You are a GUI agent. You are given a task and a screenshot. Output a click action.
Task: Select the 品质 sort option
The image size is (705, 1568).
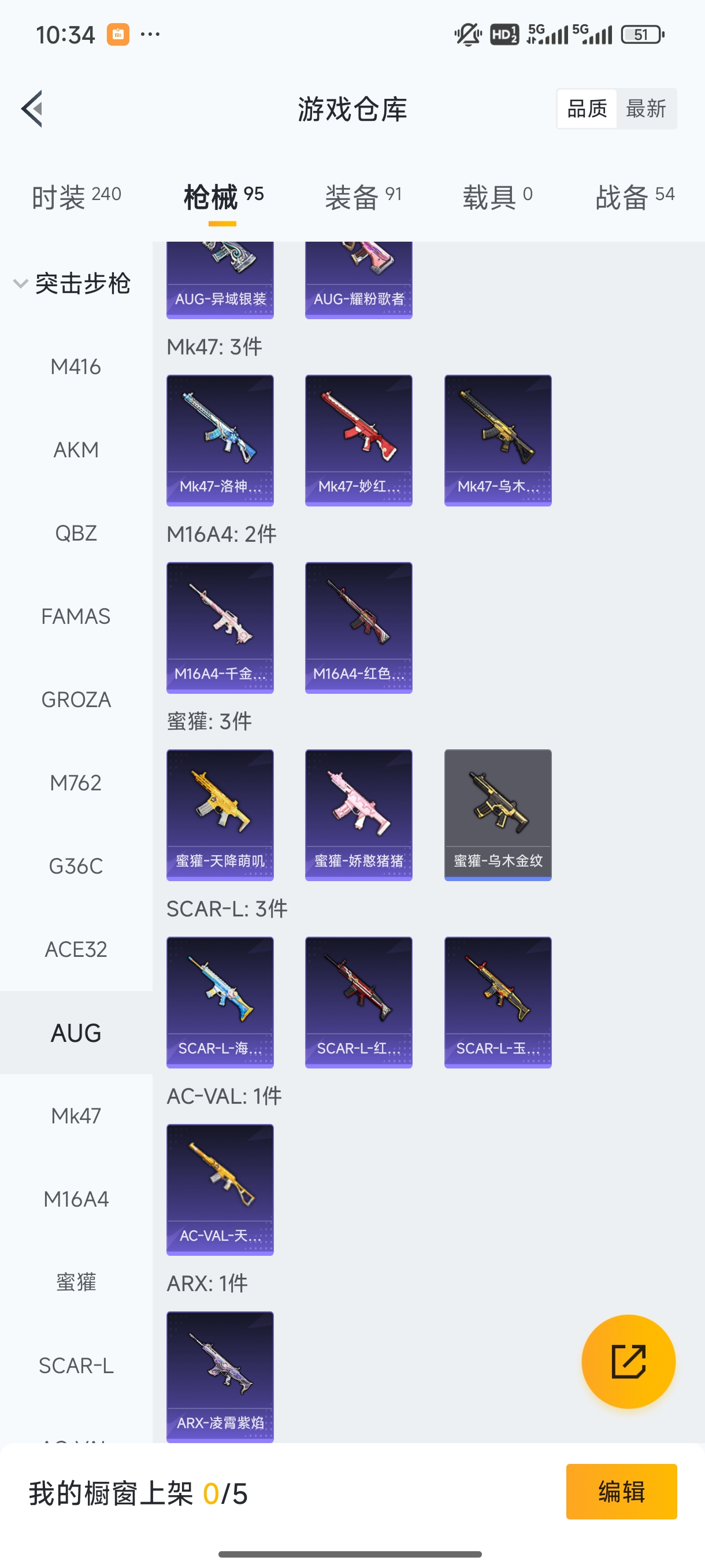click(587, 109)
